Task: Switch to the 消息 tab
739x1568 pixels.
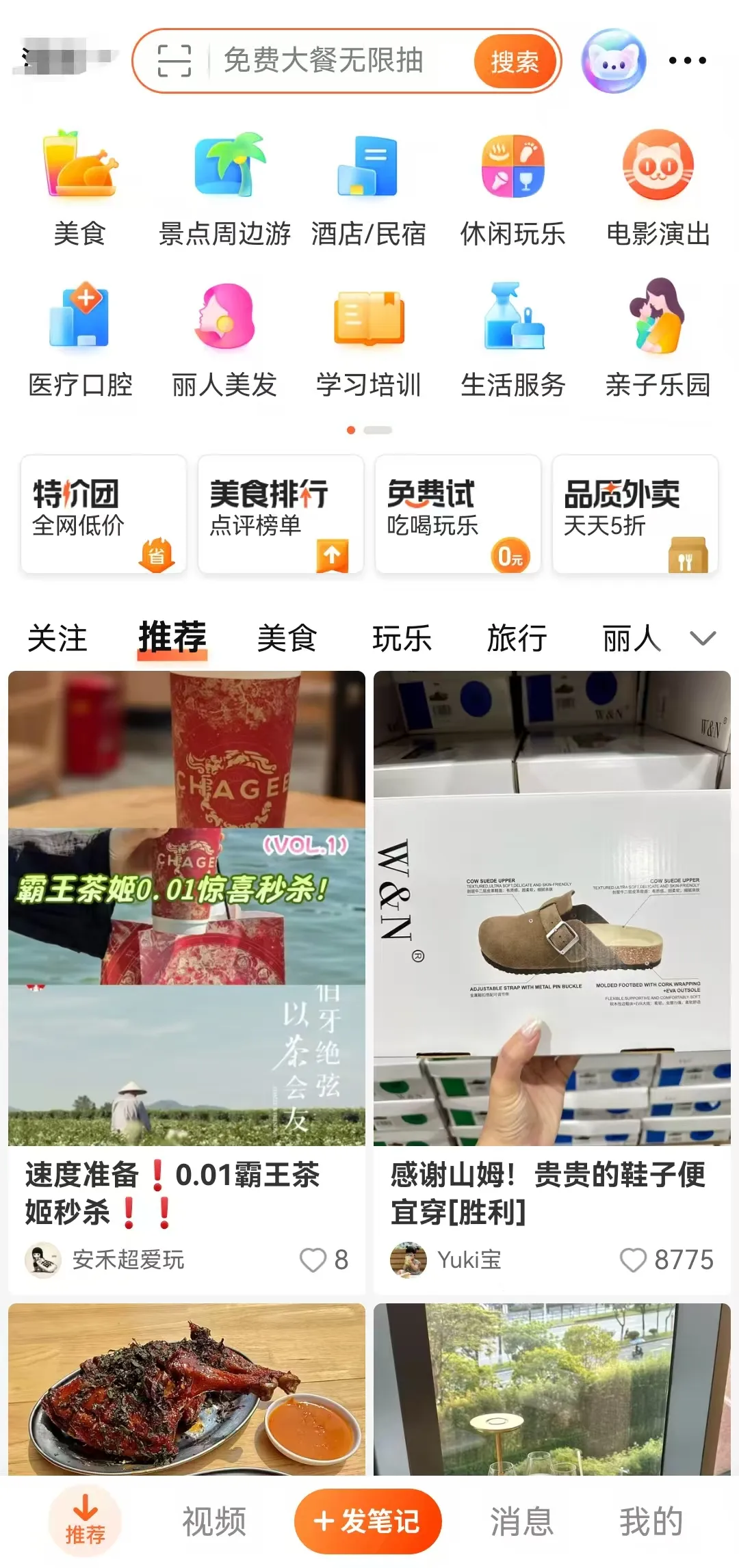Action: (x=521, y=1522)
